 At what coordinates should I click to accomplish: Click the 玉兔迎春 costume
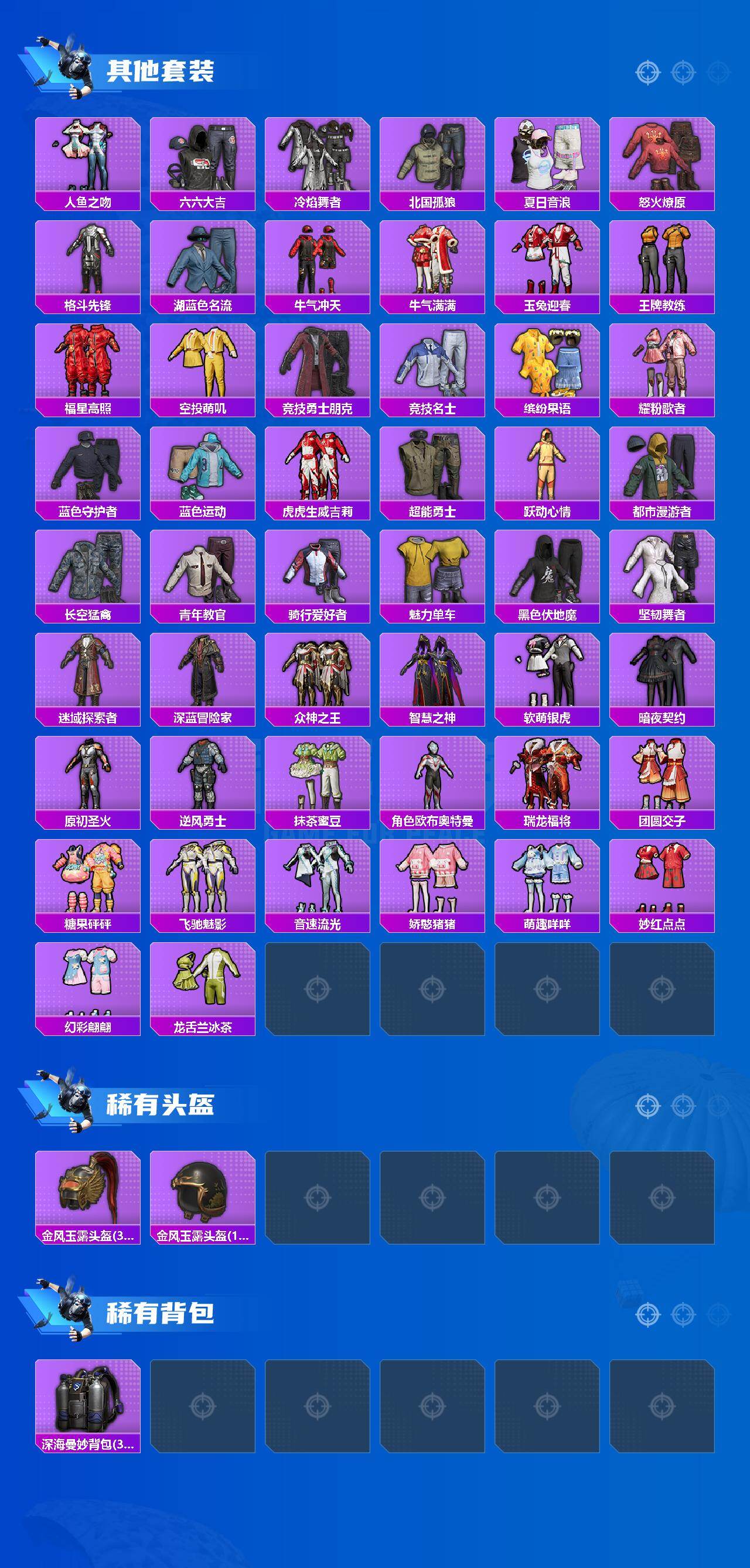[x=549, y=258]
